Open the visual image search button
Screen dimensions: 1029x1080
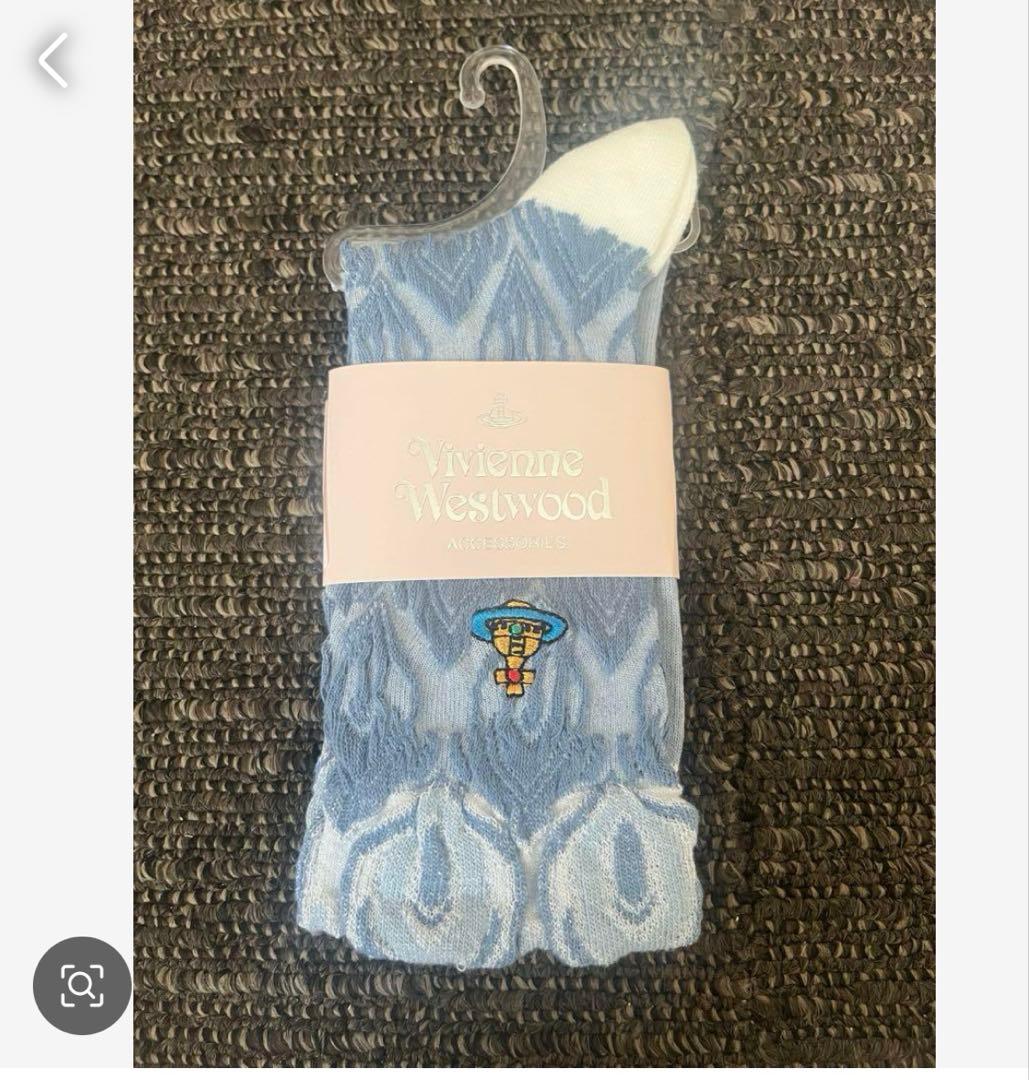[82, 985]
